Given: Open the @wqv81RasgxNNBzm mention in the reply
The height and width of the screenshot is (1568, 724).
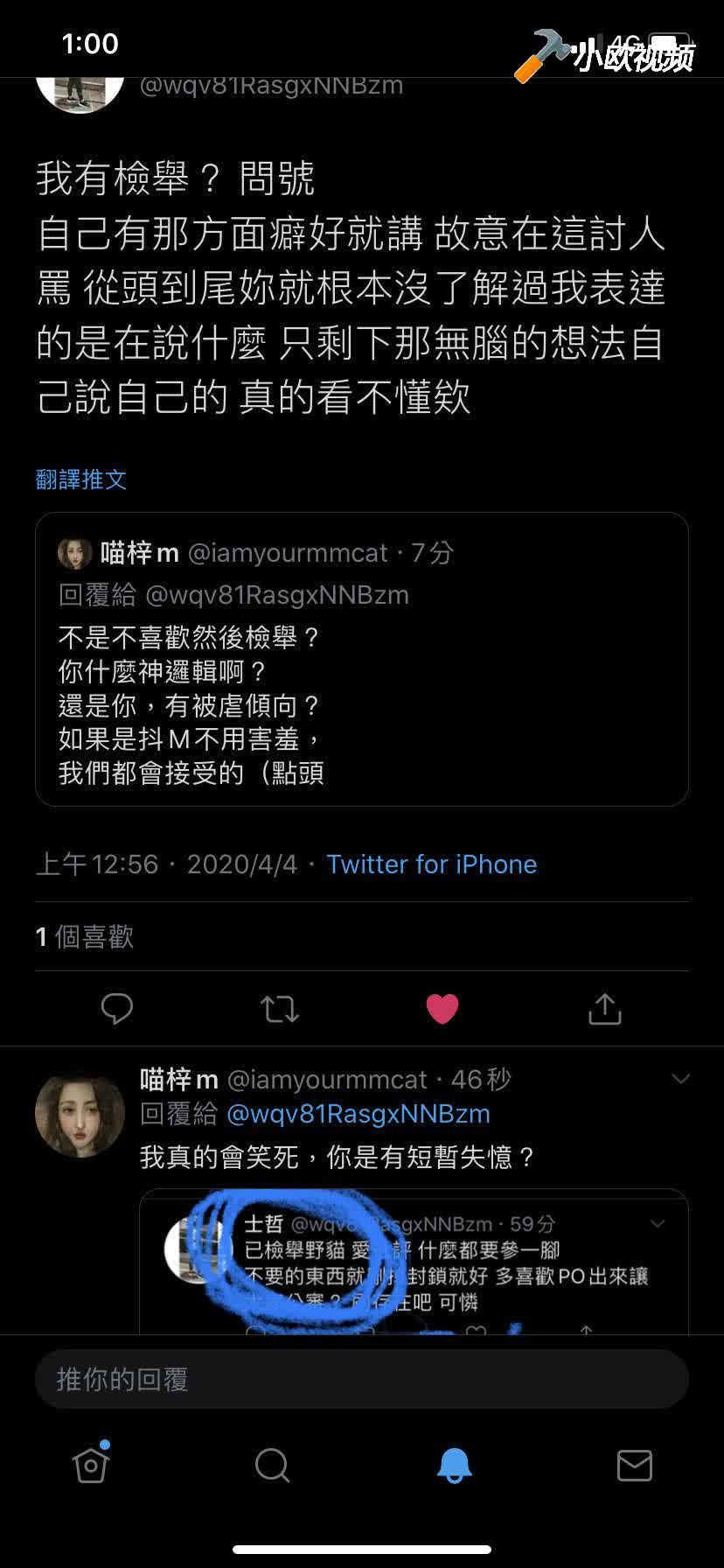Looking at the screenshot, I should click(x=358, y=1114).
